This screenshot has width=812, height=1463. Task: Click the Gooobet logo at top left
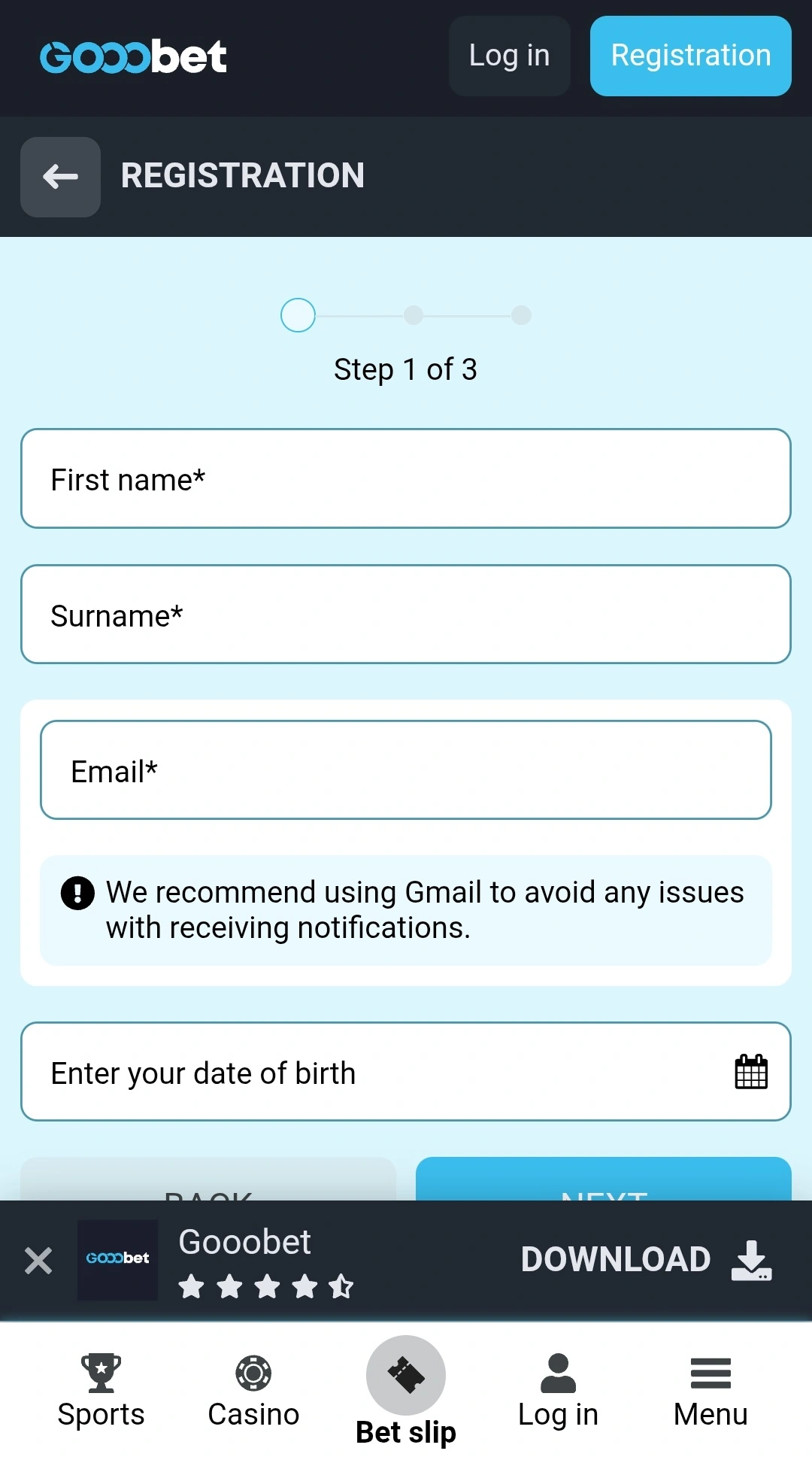pos(133,56)
